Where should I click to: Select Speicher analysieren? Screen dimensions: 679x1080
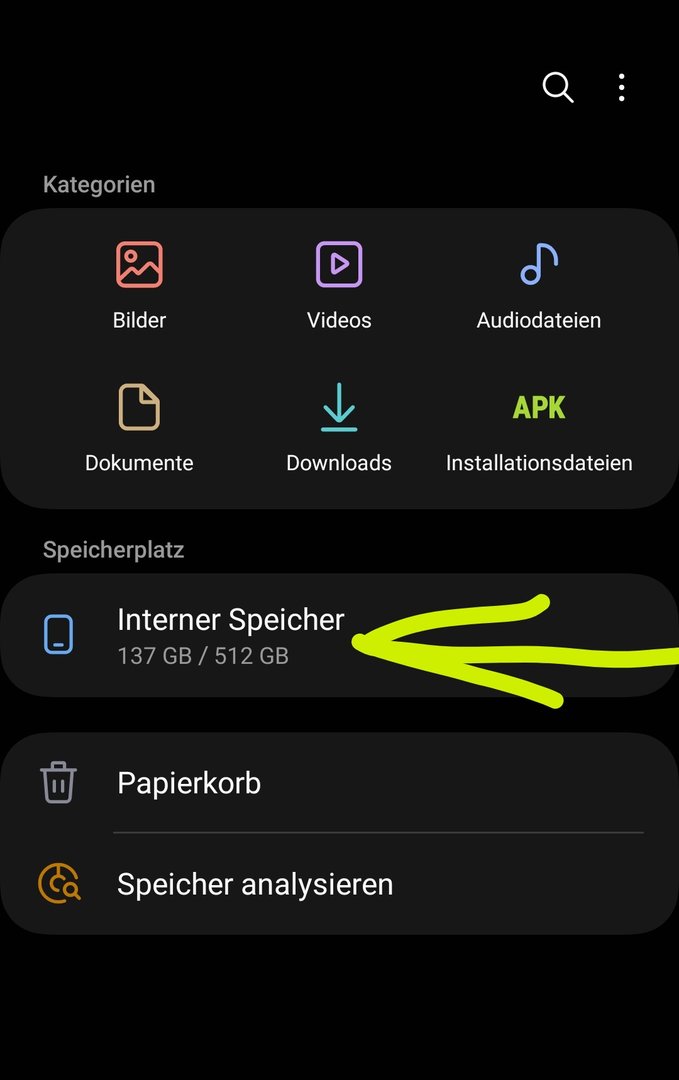[255, 884]
